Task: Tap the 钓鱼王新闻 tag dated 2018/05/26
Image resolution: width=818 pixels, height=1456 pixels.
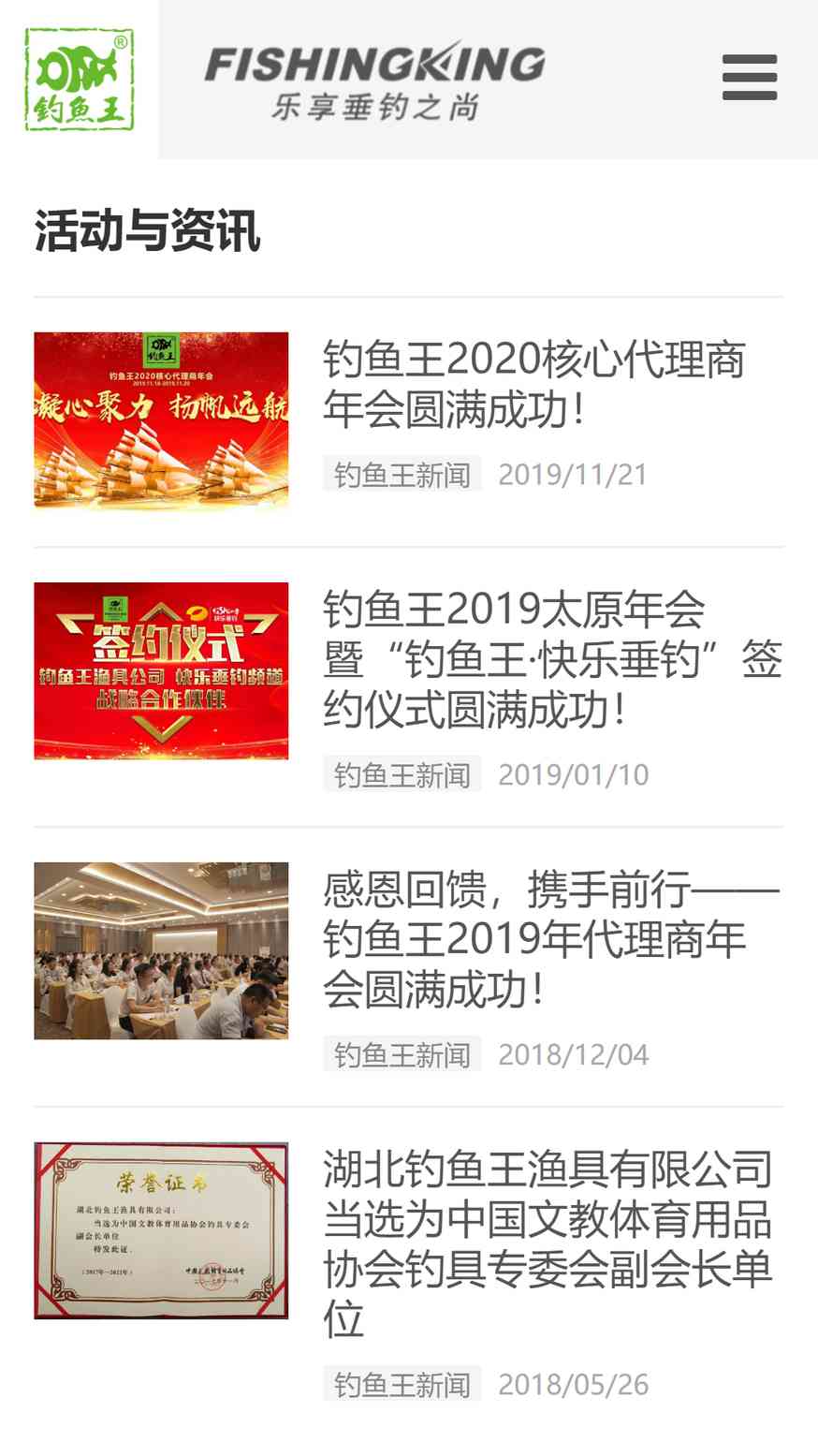Action: tap(402, 1384)
